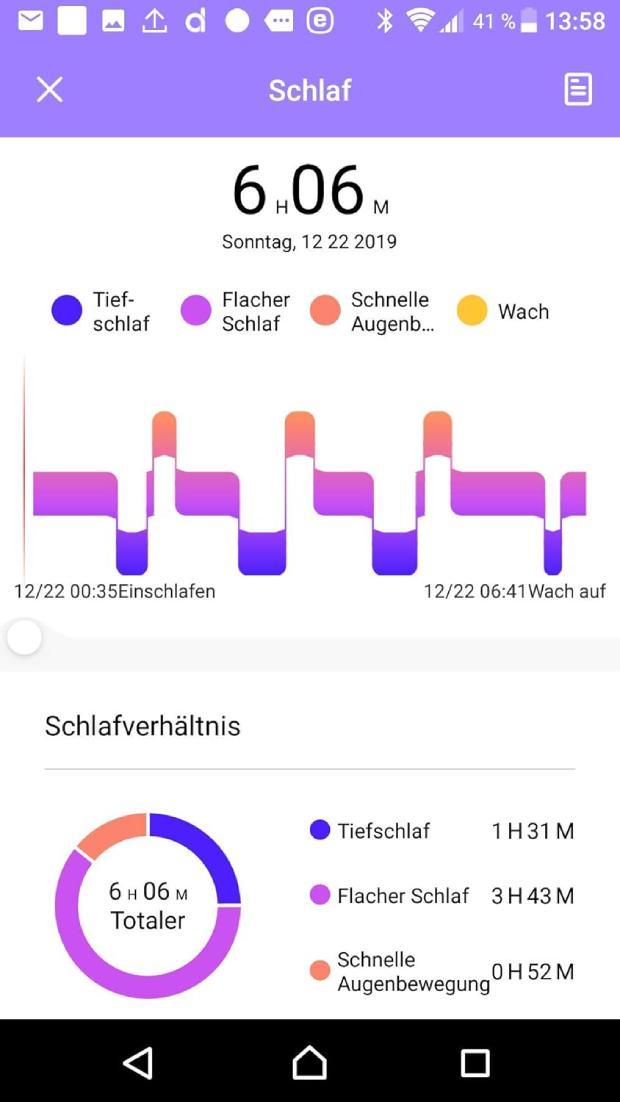Screen dimensions: 620x1102
Task: Open the sleep records list icon
Action: (578, 90)
